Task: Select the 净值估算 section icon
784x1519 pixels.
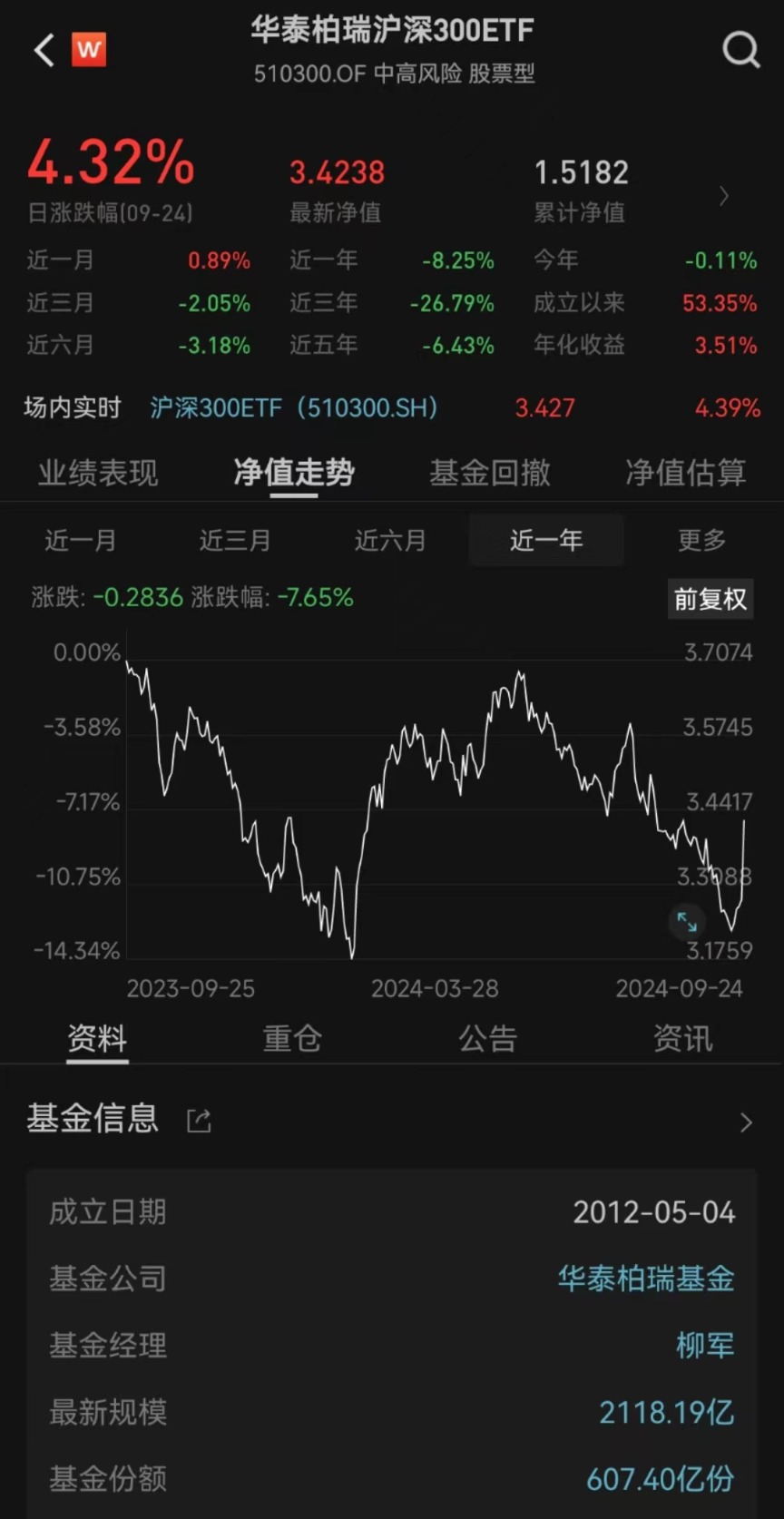Action: (685, 473)
